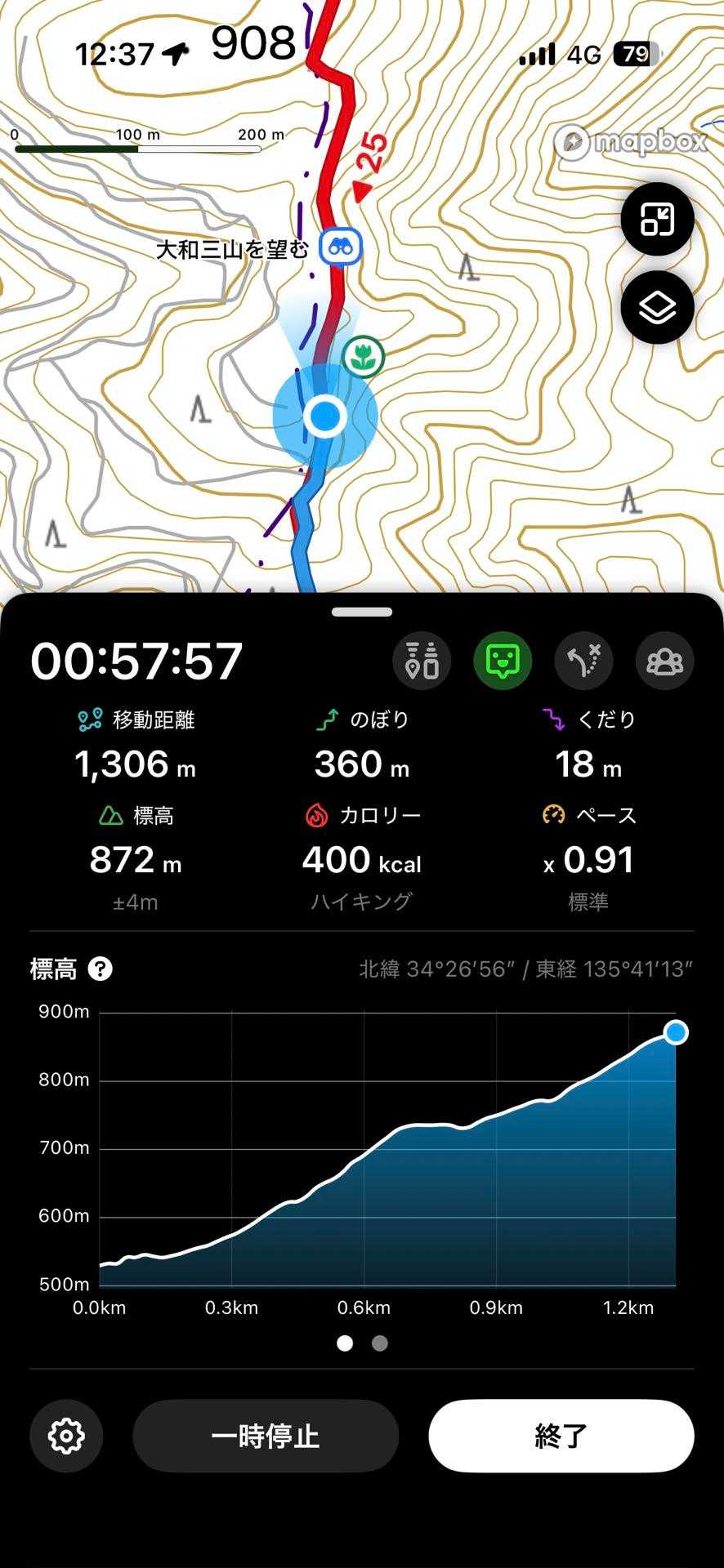
Task: Open settings with the gear icon
Action: (x=66, y=1436)
